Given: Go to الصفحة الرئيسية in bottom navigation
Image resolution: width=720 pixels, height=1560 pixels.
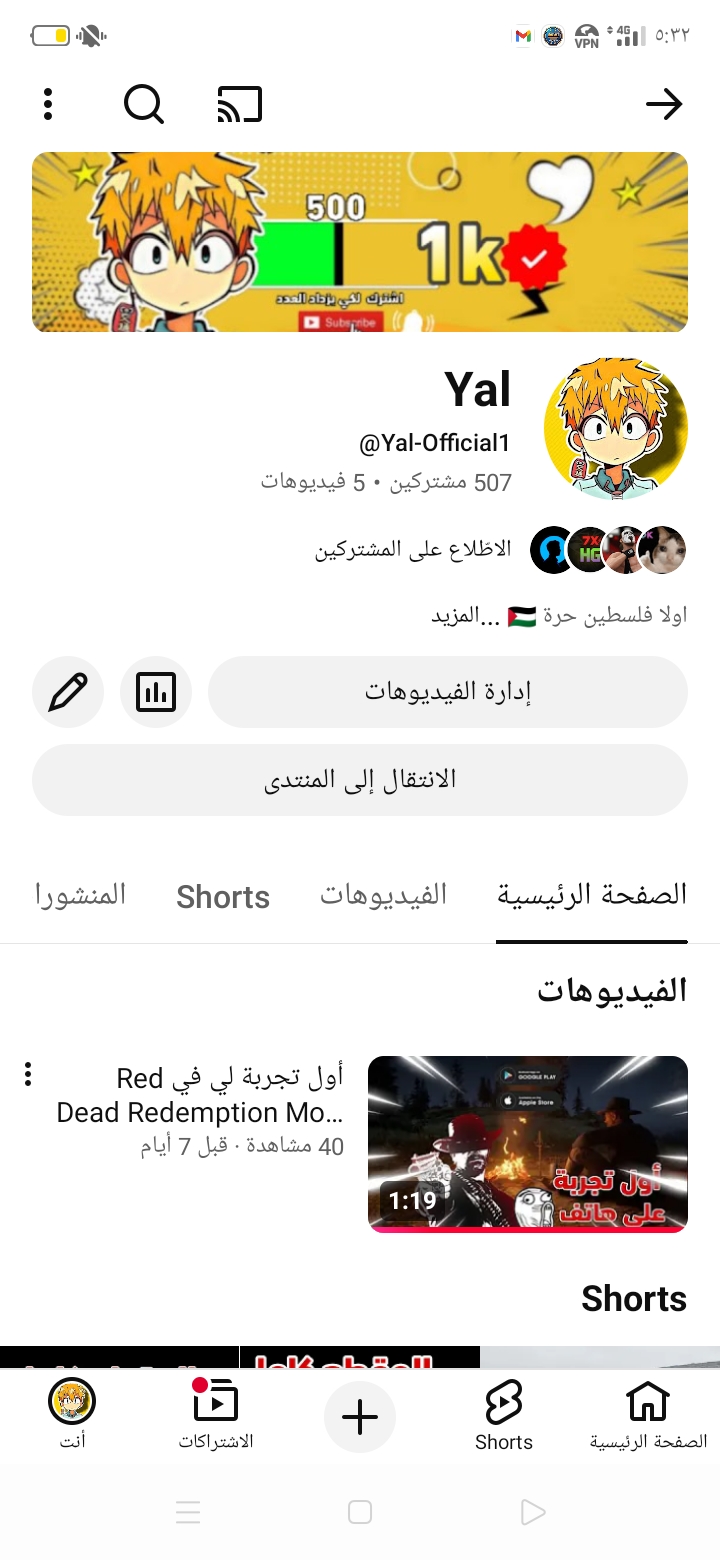Looking at the screenshot, I should coord(648,1415).
